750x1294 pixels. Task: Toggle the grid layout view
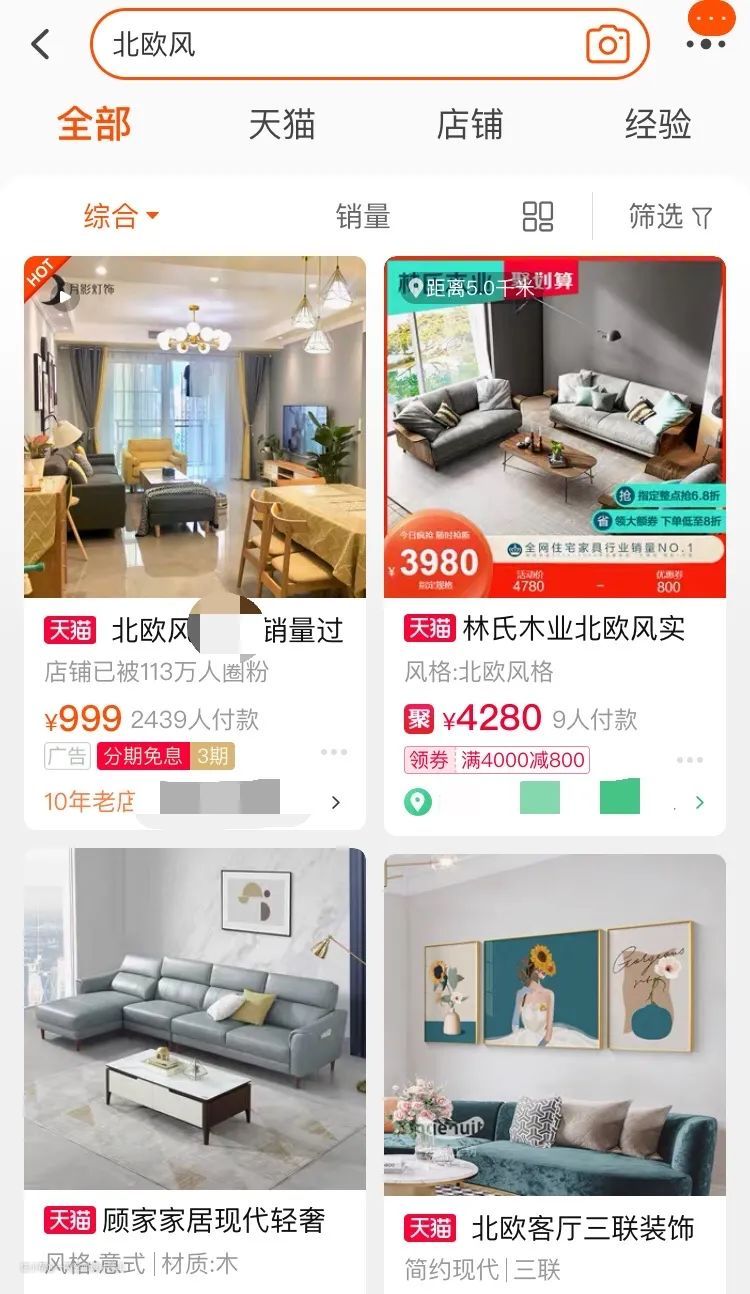coord(538,216)
